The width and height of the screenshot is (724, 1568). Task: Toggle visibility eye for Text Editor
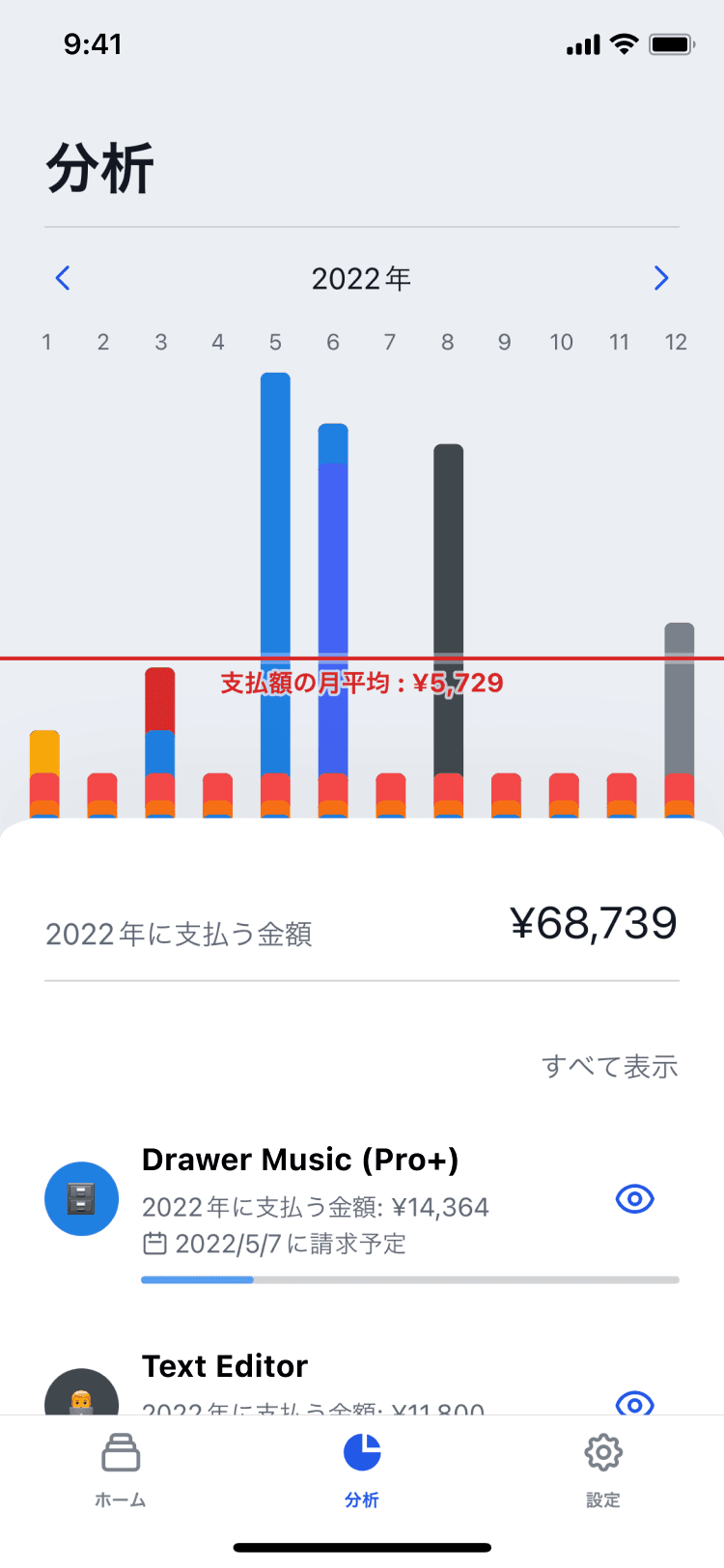point(635,1403)
